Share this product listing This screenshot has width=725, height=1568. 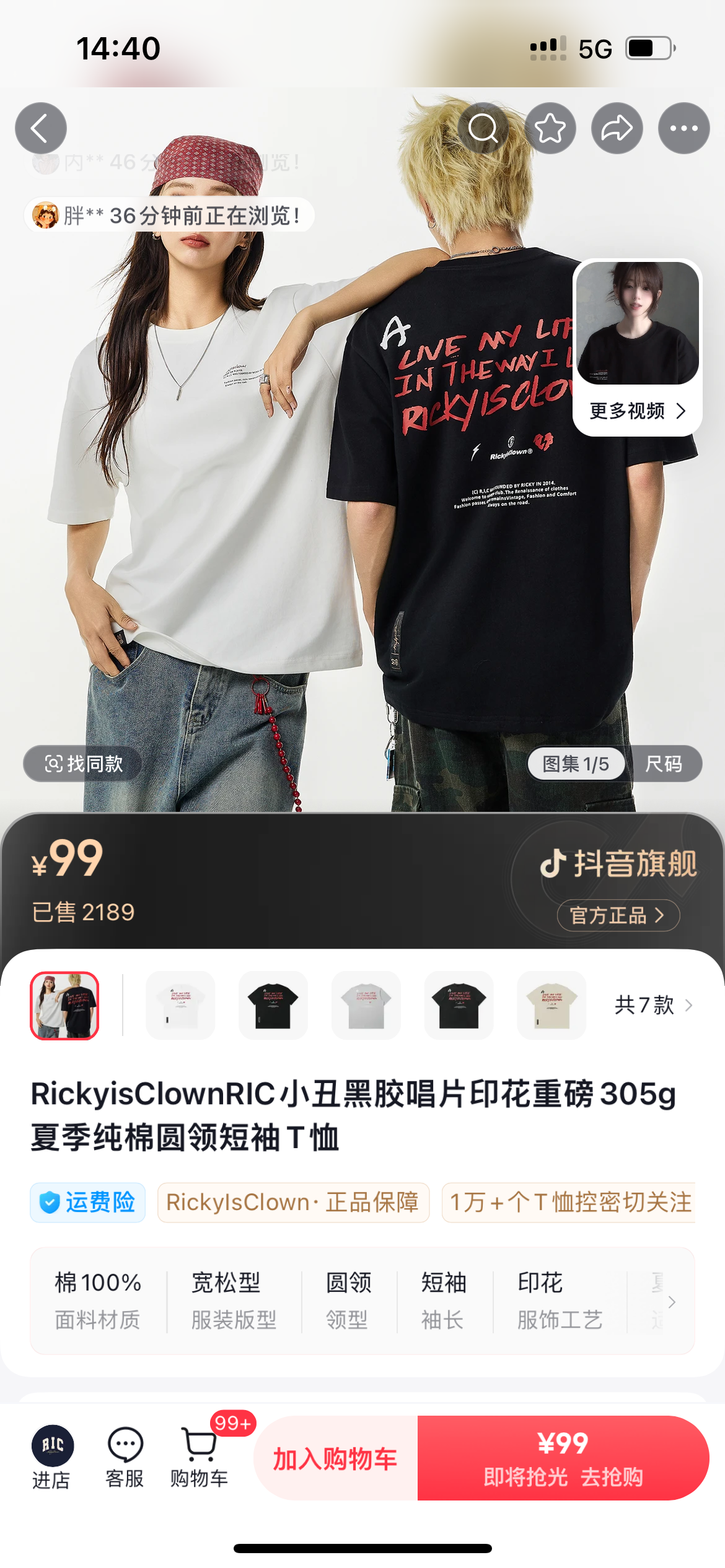pyautogui.click(x=617, y=128)
